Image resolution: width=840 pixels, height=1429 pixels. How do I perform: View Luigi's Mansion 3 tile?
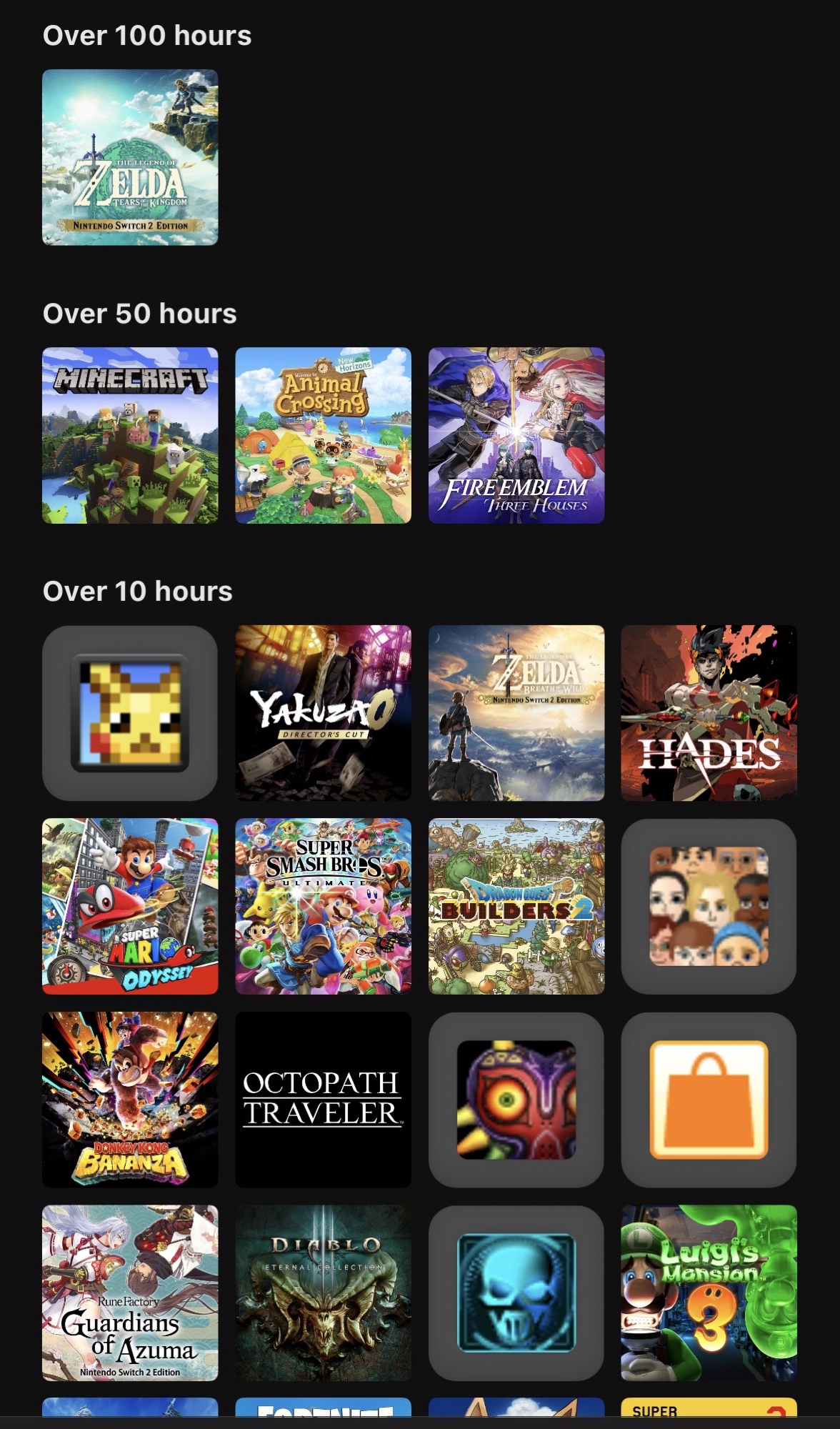tap(709, 1293)
